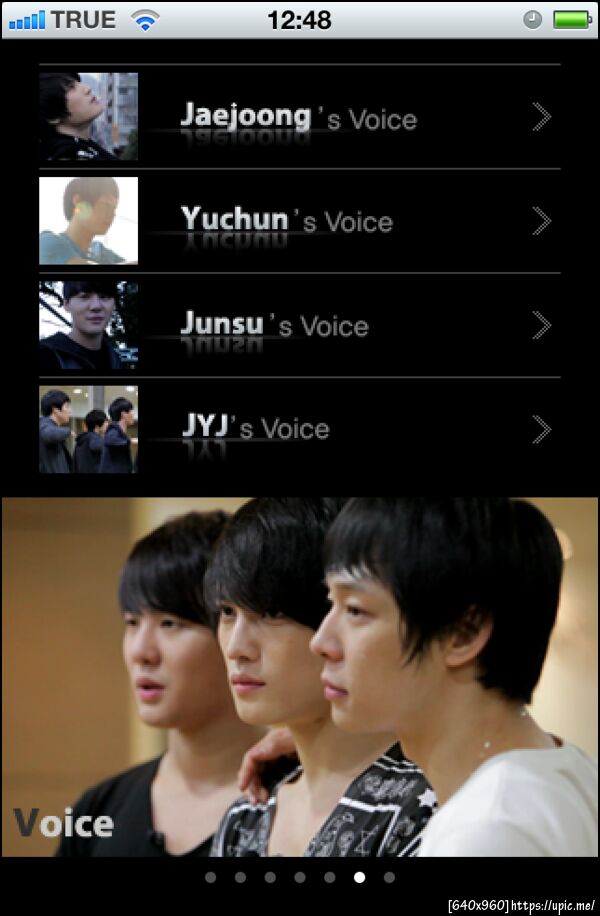Open JYJ's Voice row
Image resolution: width=600 pixels, height=916 pixels.
298,429
